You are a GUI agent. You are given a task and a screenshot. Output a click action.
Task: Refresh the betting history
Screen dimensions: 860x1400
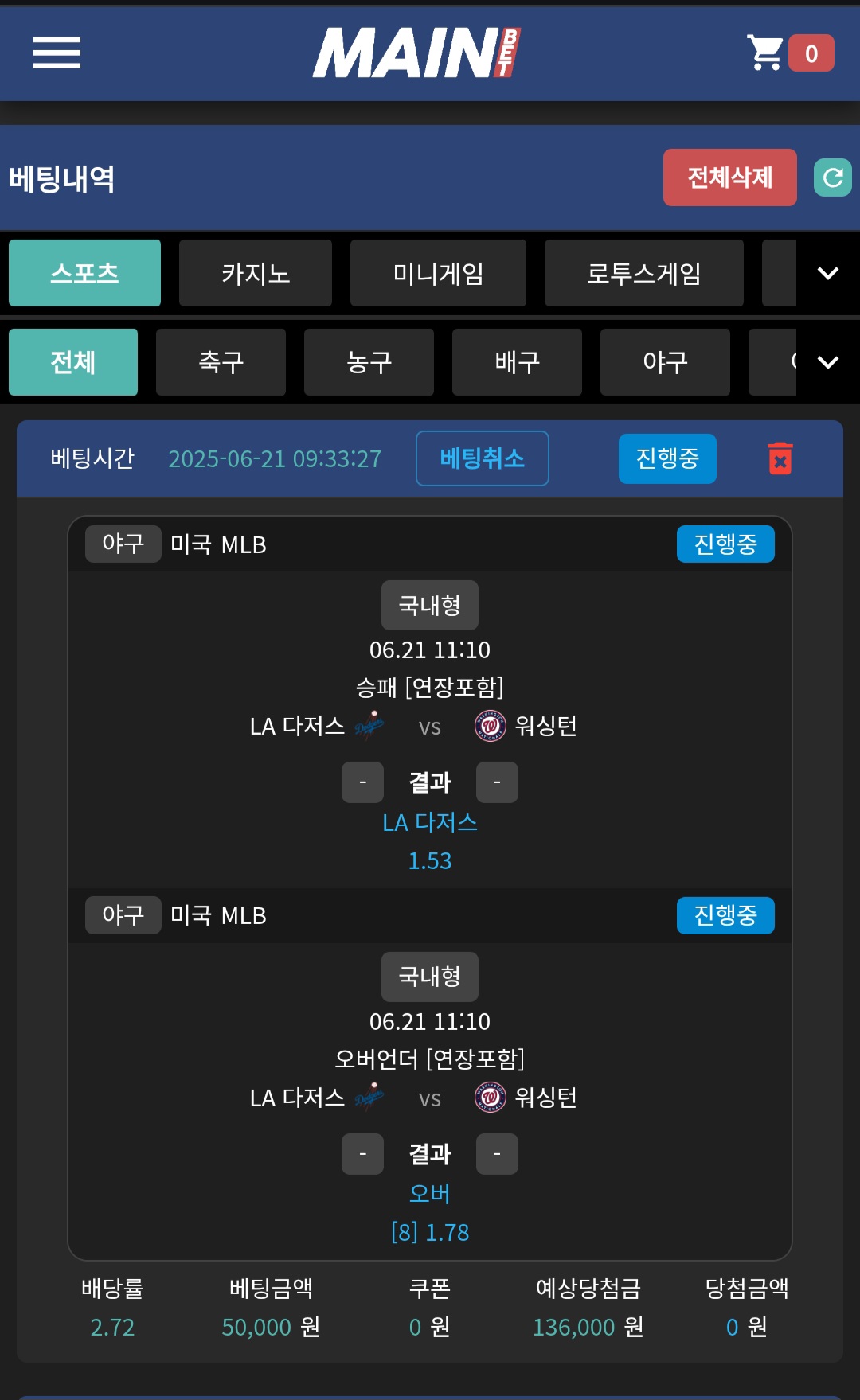832,177
